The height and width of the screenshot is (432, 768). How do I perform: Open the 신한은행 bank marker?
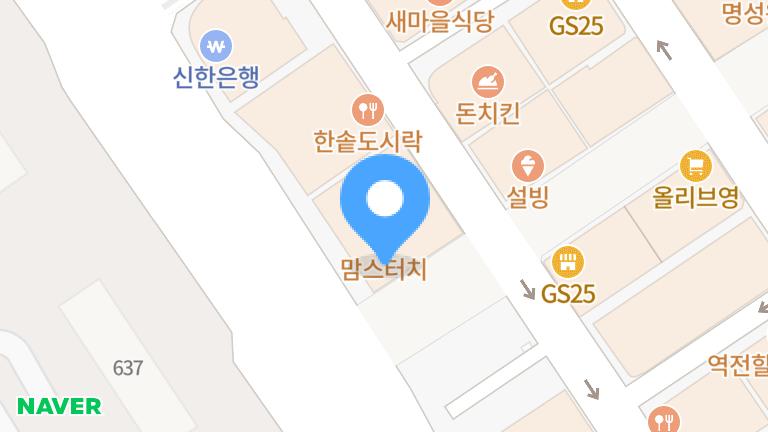[216, 44]
